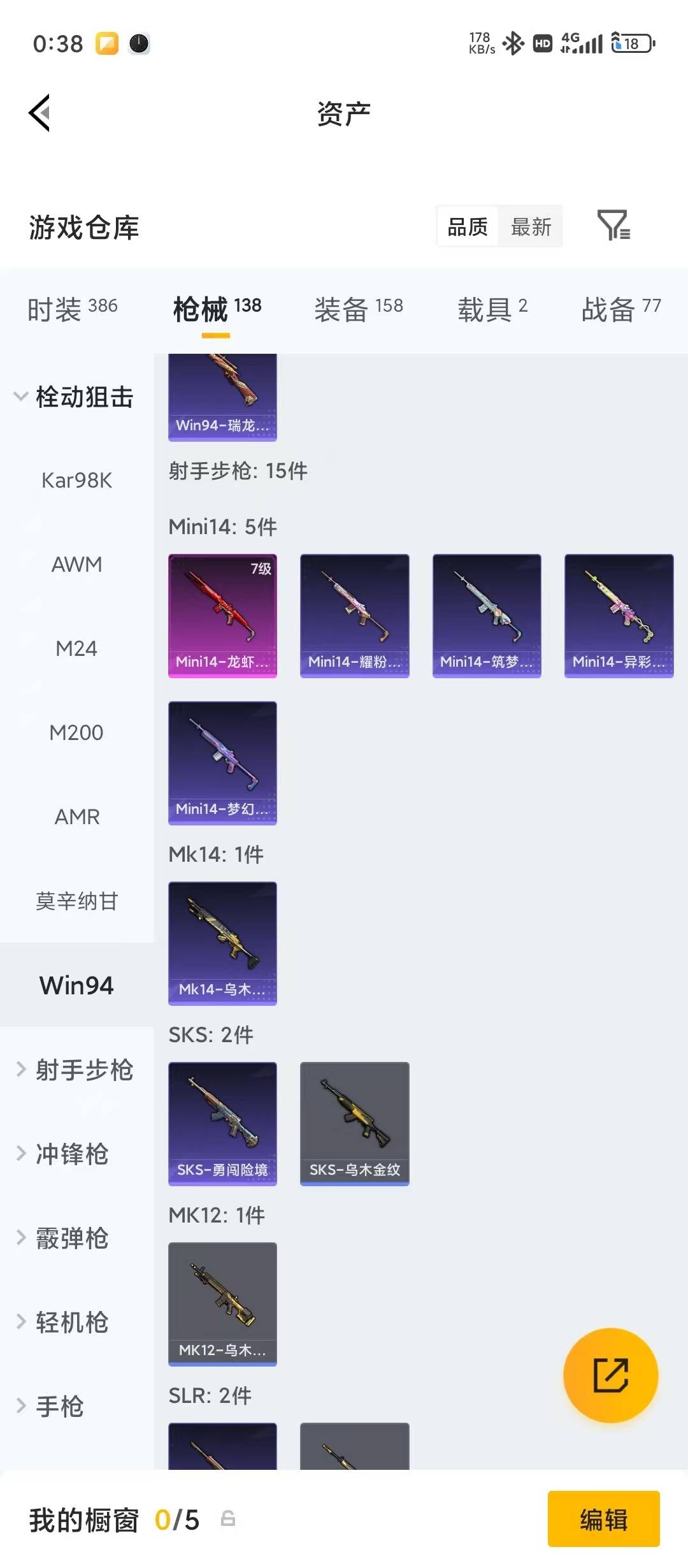Open the Mini14-龙虾 skin thumbnail

(x=222, y=614)
